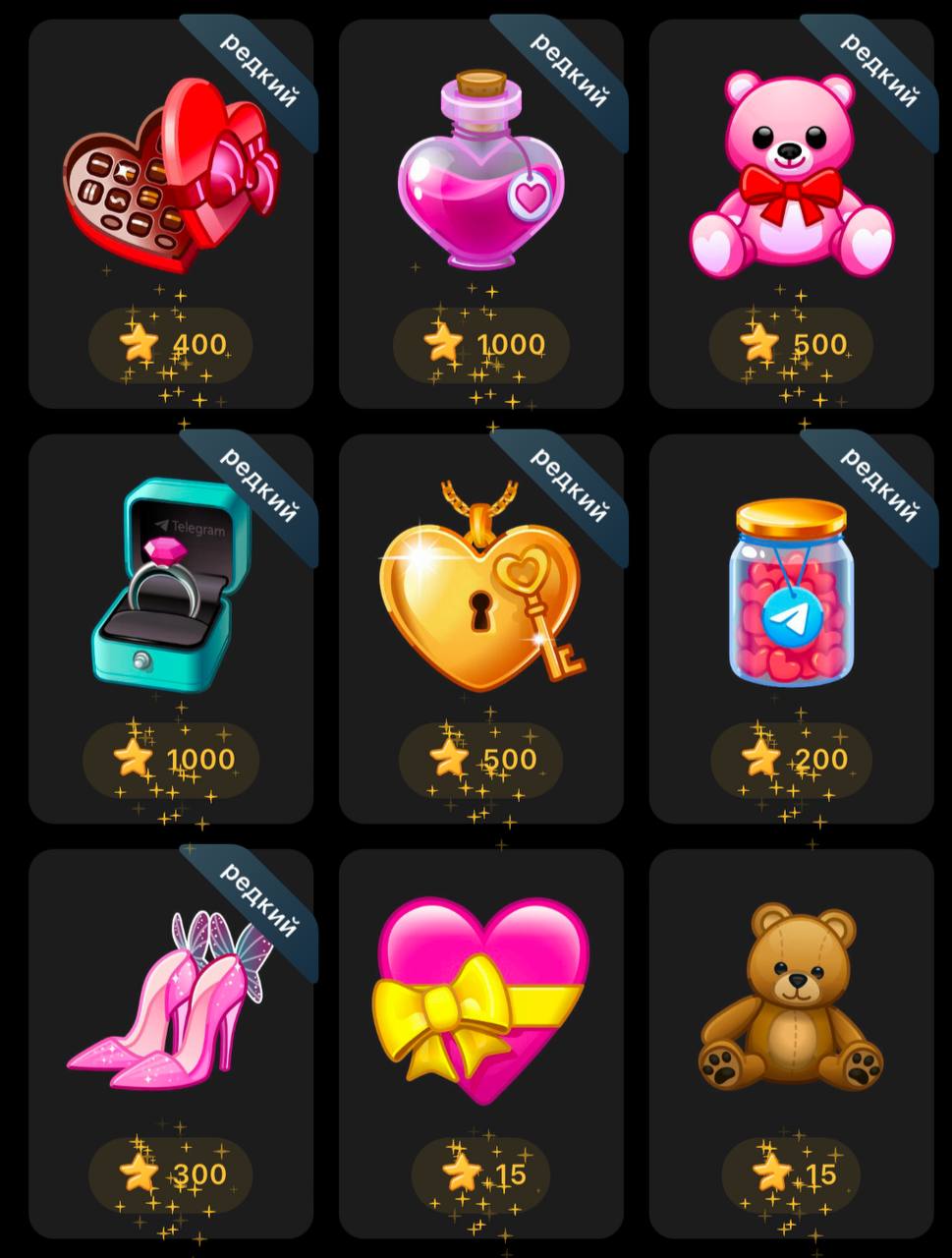Choose the pink high heels gift
952x1258 pixels.
coord(171,1002)
